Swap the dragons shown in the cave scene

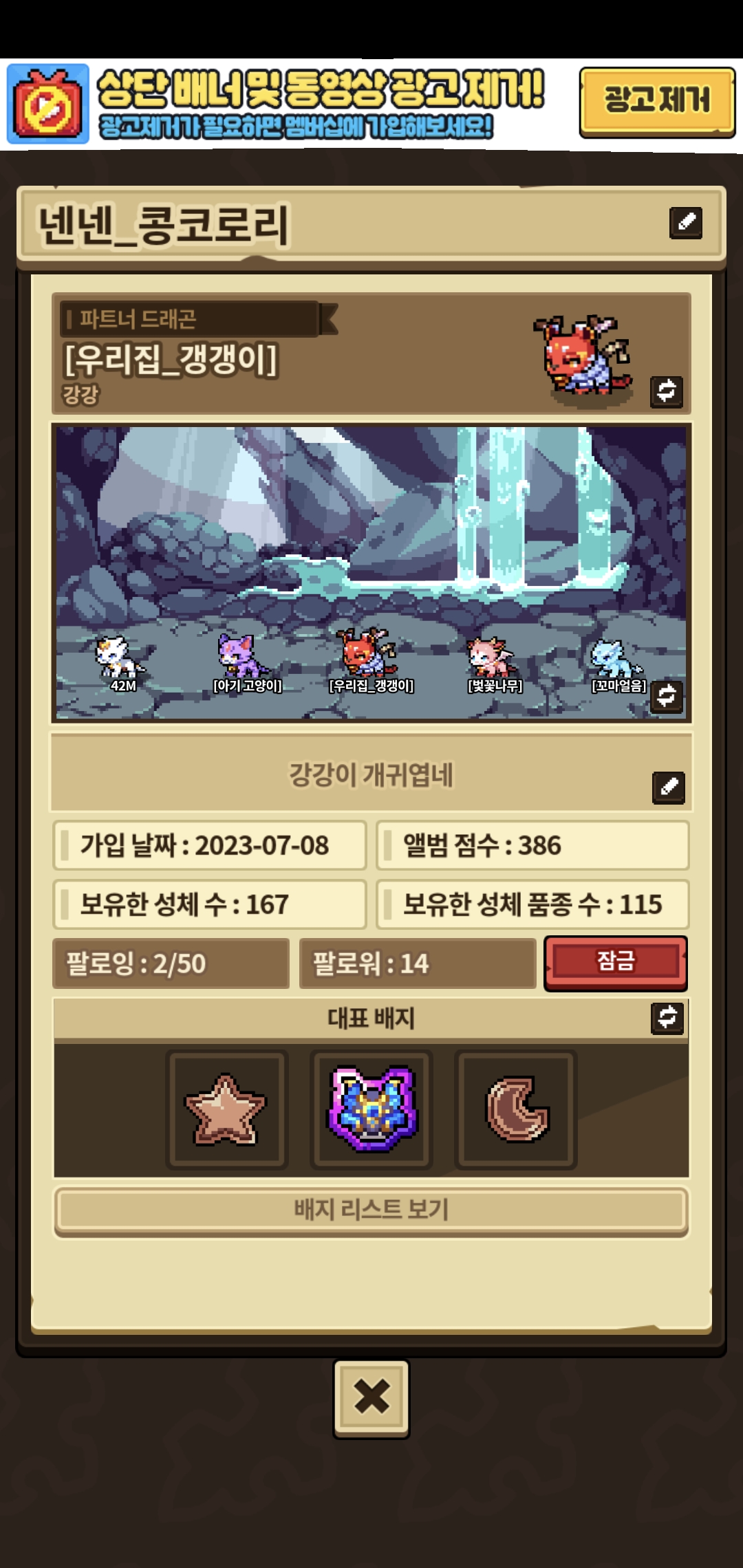tap(667, 696)
